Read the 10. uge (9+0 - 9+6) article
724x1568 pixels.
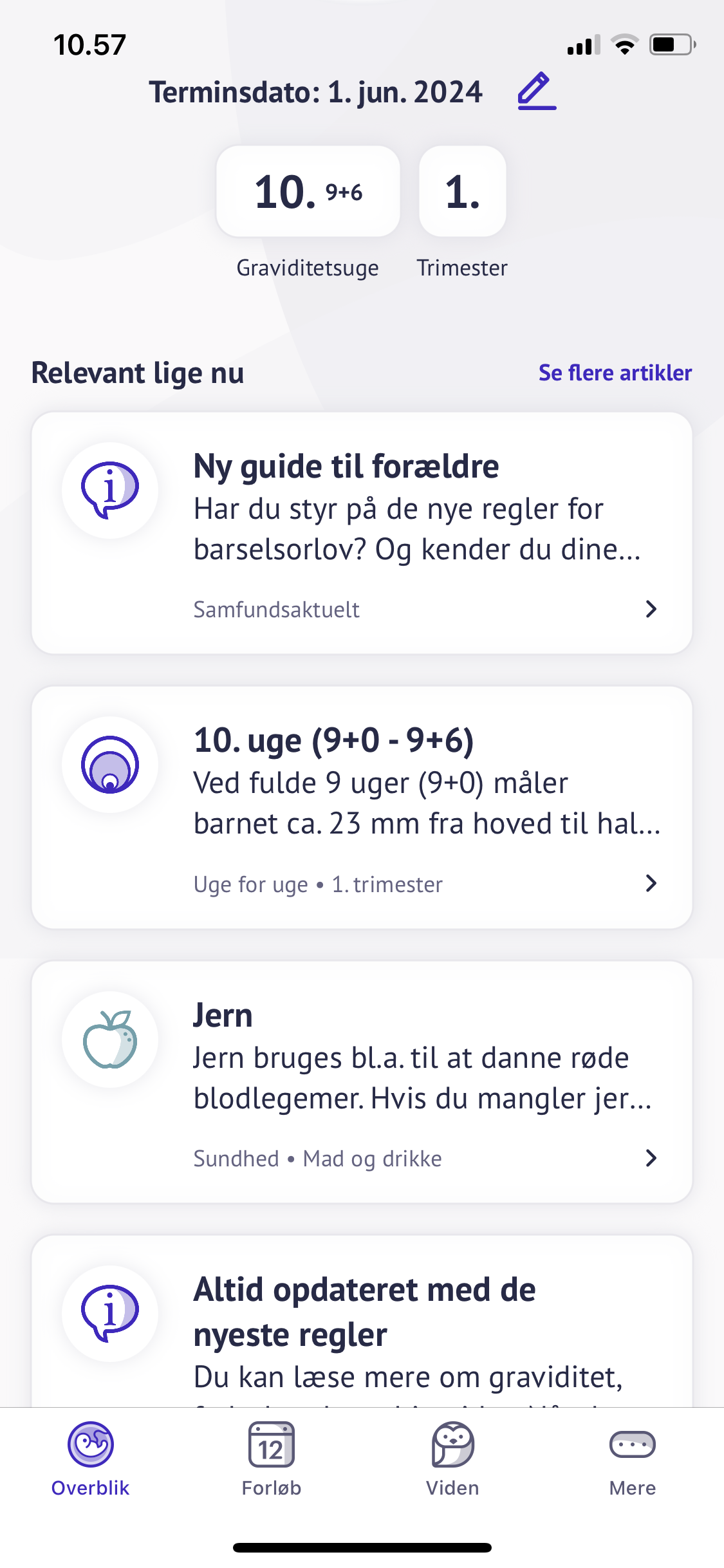(x=362, y=807)
